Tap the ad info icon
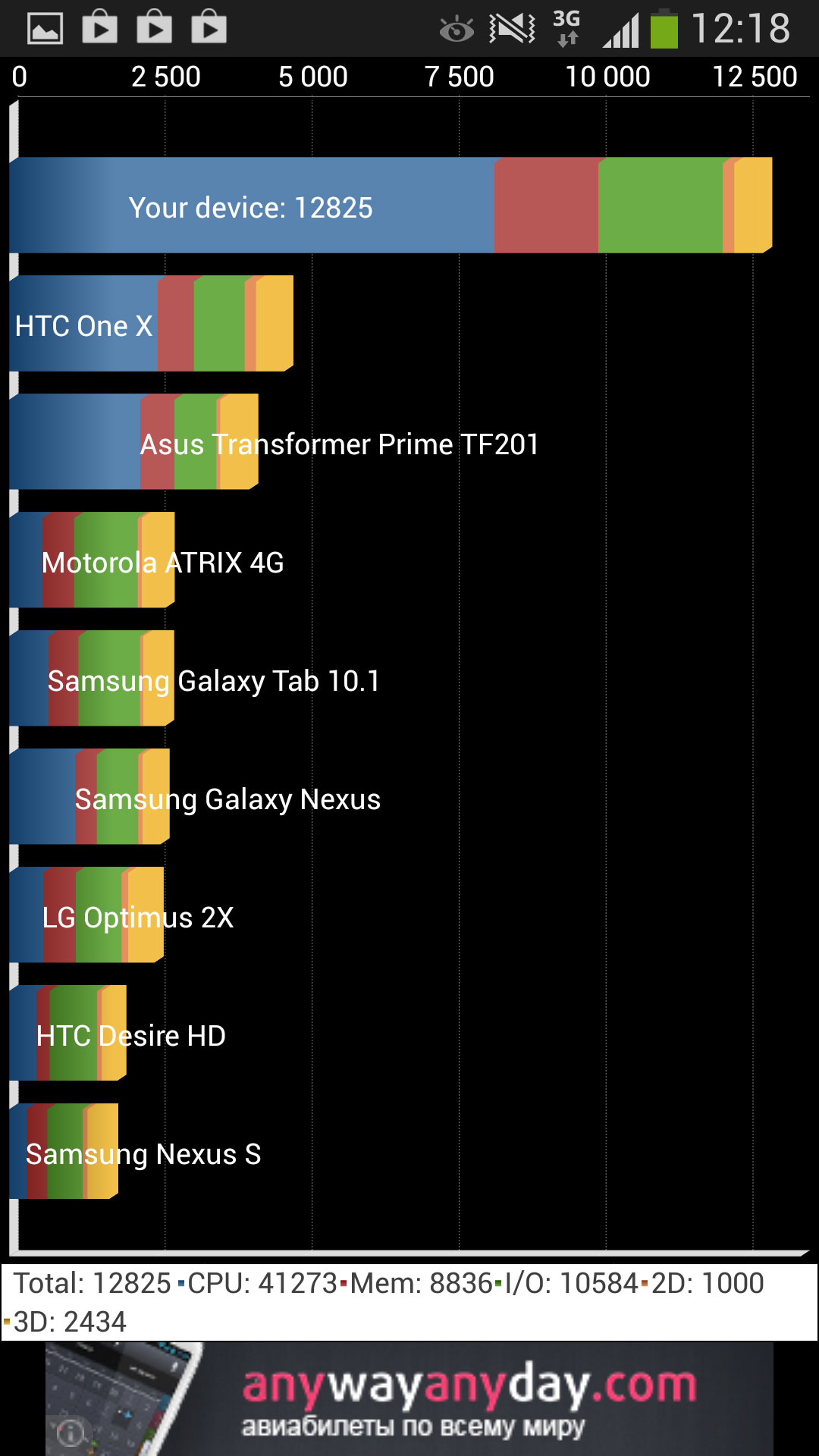819x1456 pixels. tap(71, 1432)
